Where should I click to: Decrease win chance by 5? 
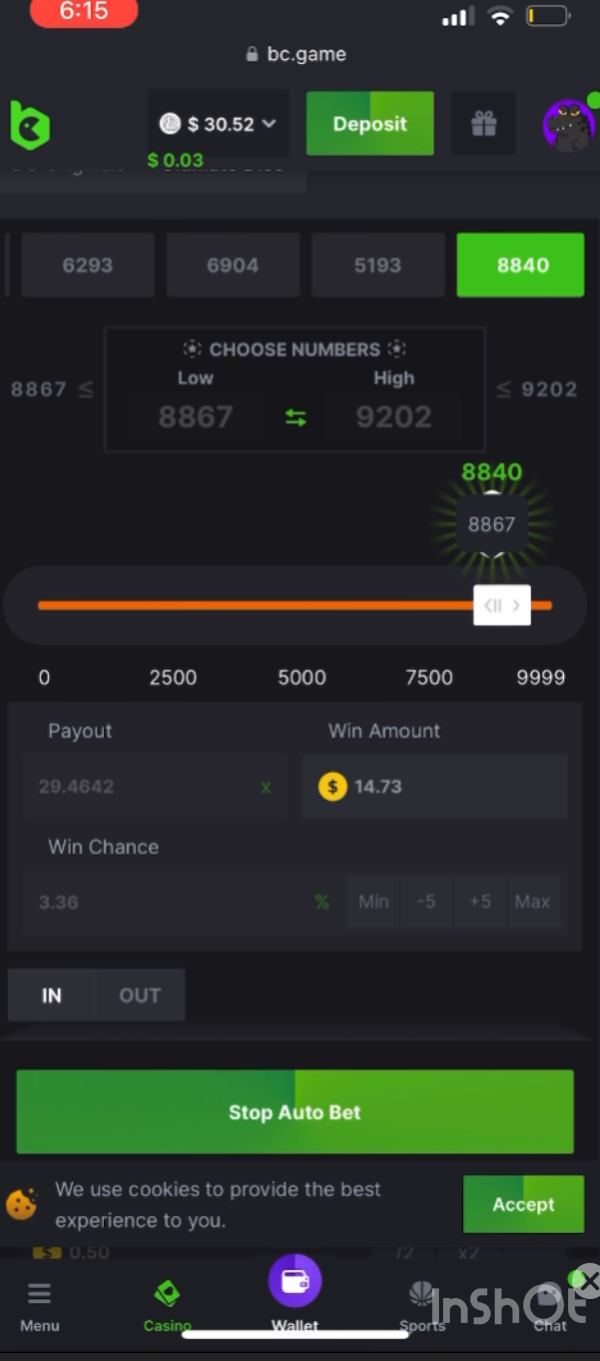point(426,902)
